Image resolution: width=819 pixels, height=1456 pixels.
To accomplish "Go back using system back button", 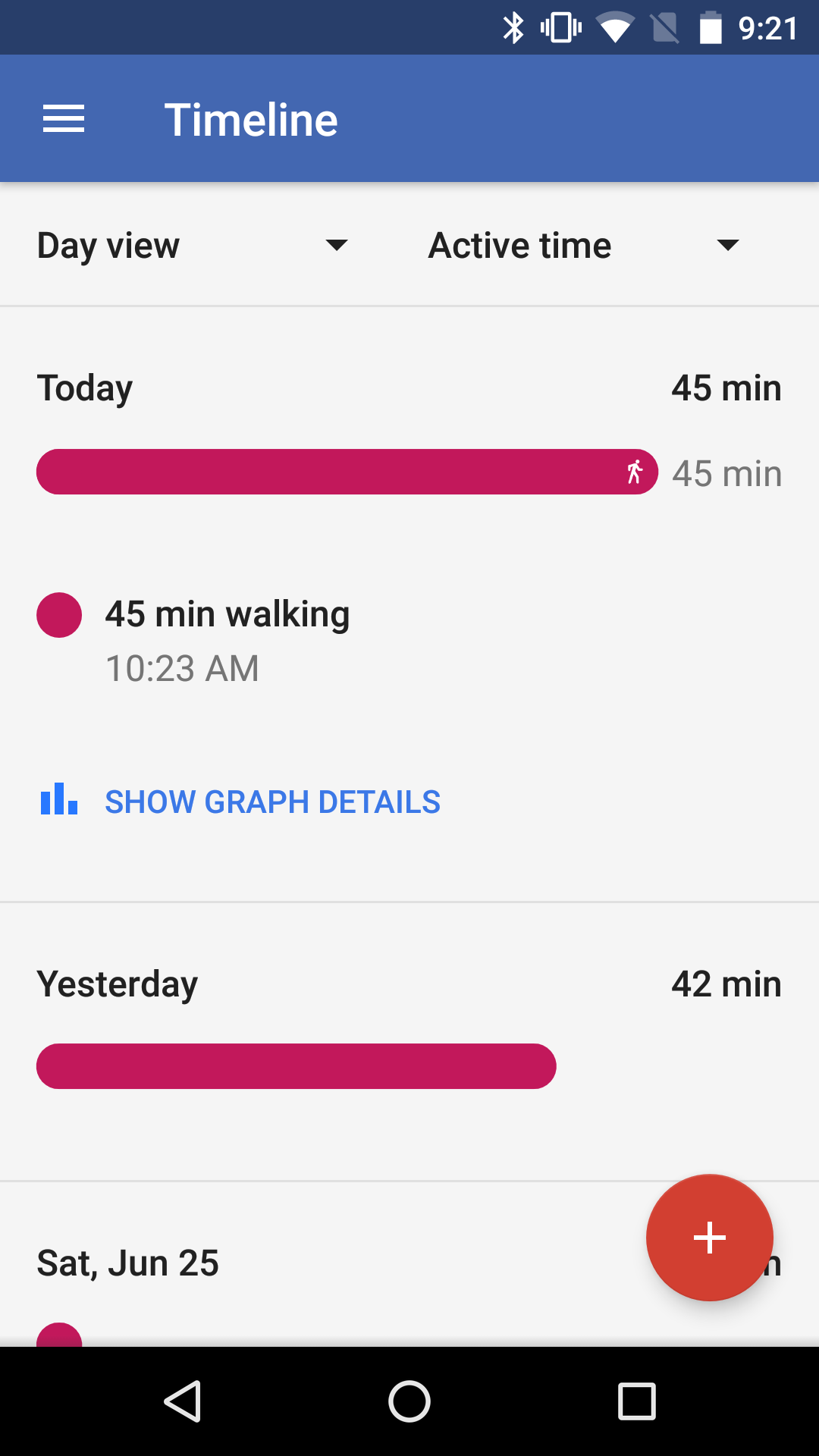I will pyautogui.click(x=182, y=1401).
